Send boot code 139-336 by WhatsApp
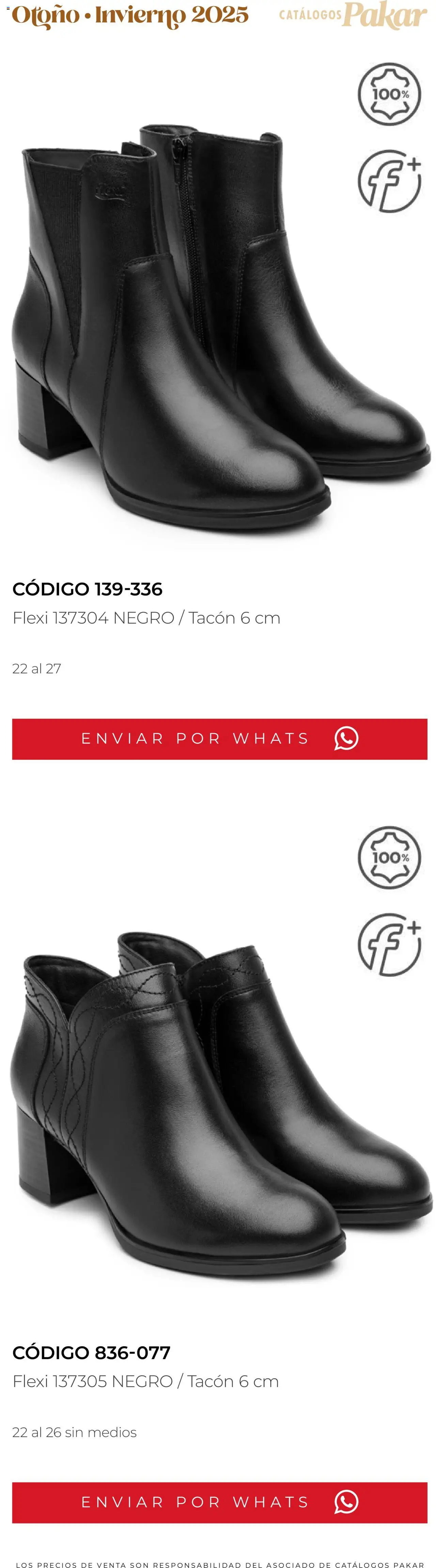Image resolution: width=436 pixels, height=1568 pixels. point(219,738)
